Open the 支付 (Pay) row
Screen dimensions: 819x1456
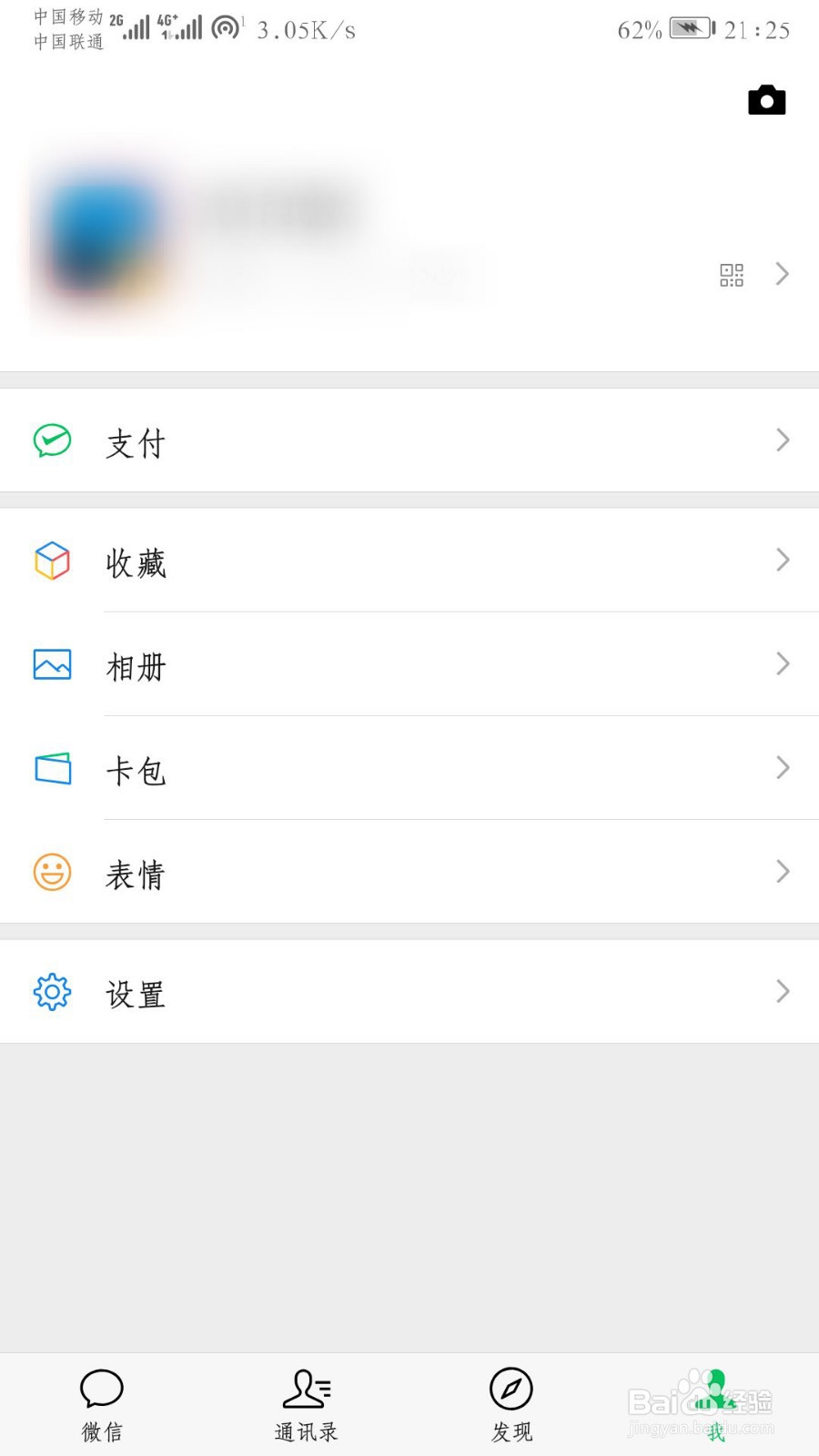pos(409,441)
